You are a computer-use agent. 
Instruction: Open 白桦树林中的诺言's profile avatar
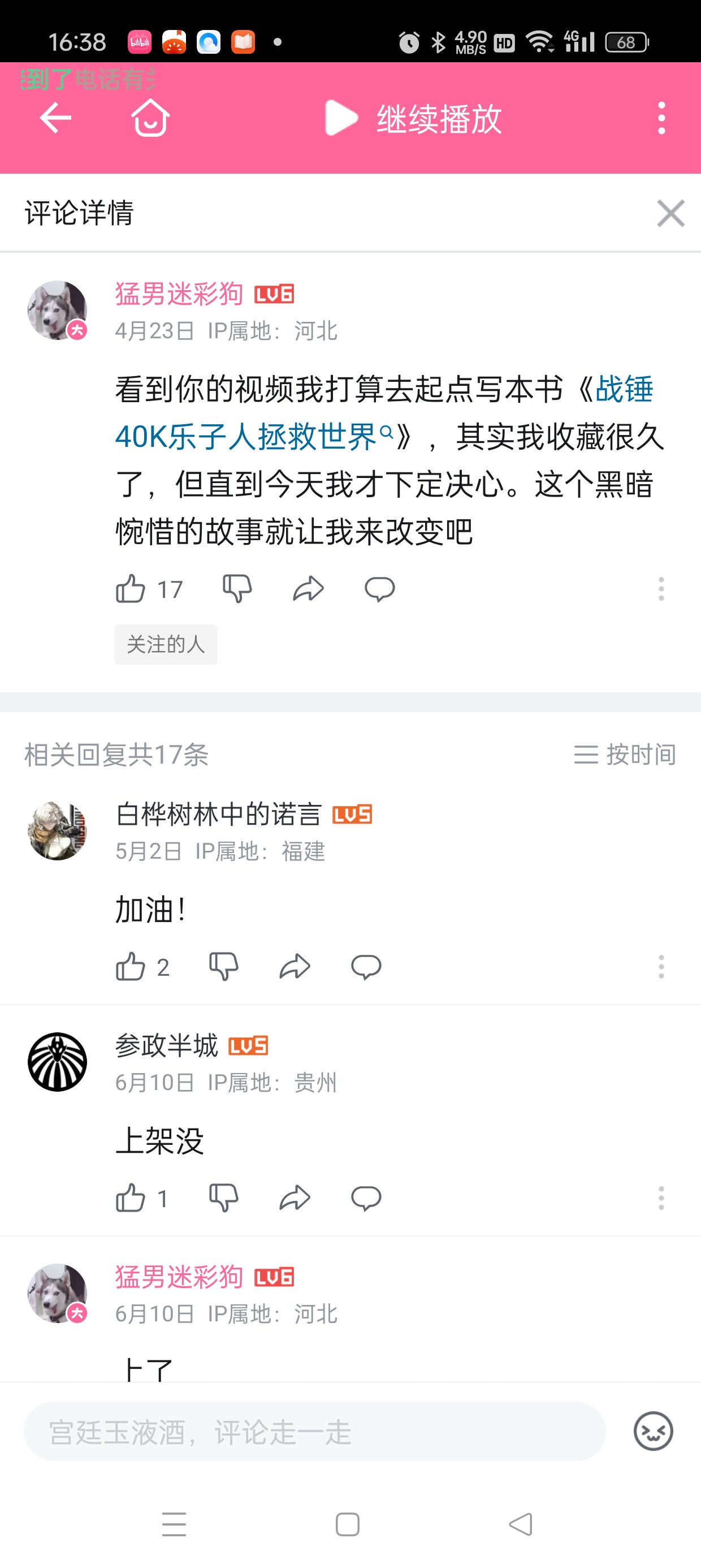tap(57, 831)
